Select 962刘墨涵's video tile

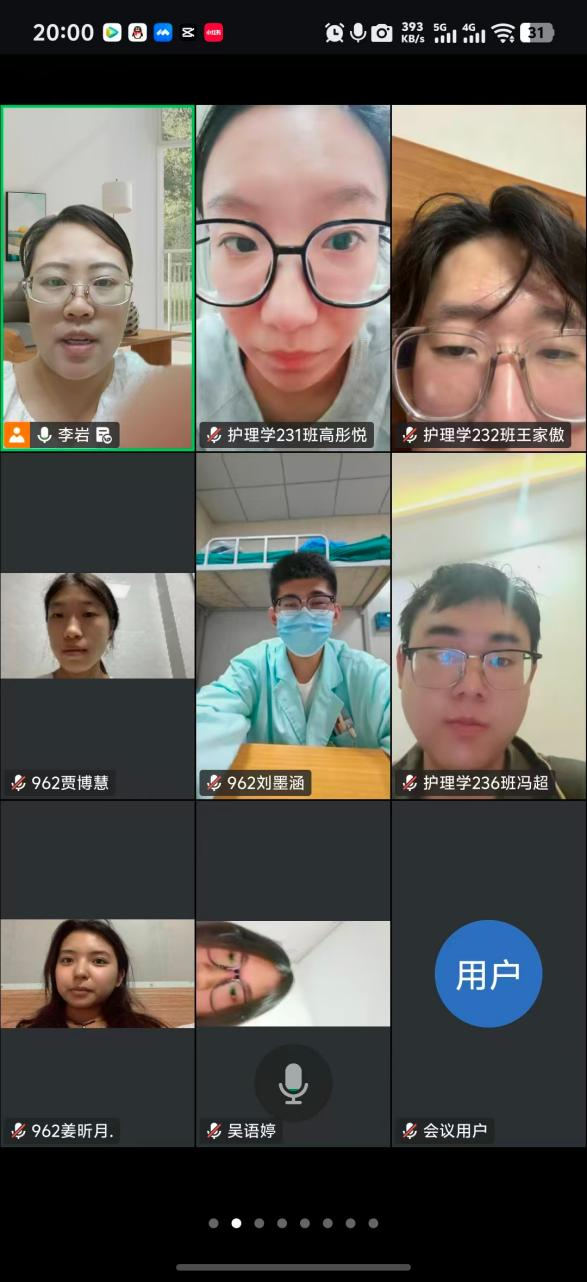tap(293, 626)
